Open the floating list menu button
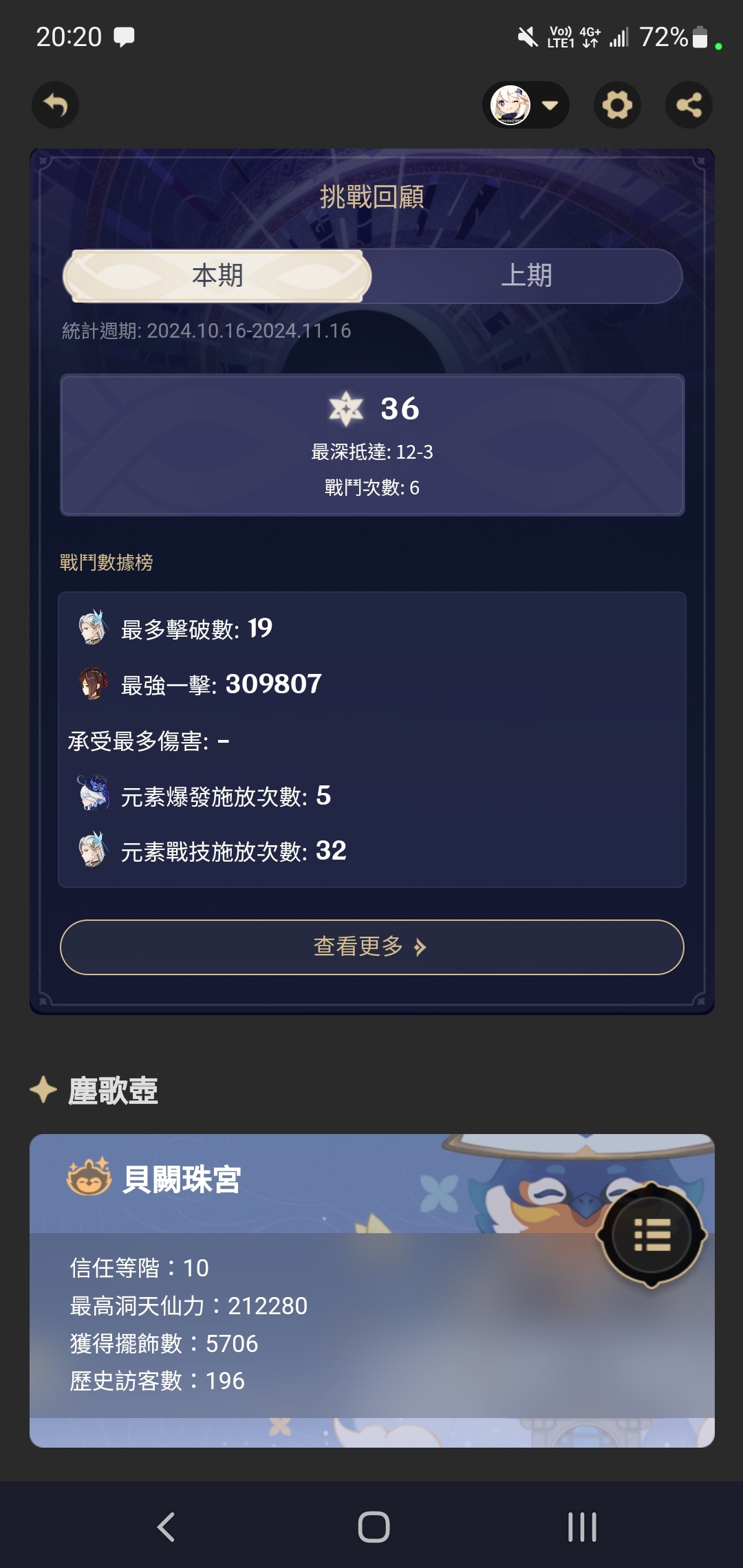This screenshot has width=743, height=1568. (x=652, y=1235)
